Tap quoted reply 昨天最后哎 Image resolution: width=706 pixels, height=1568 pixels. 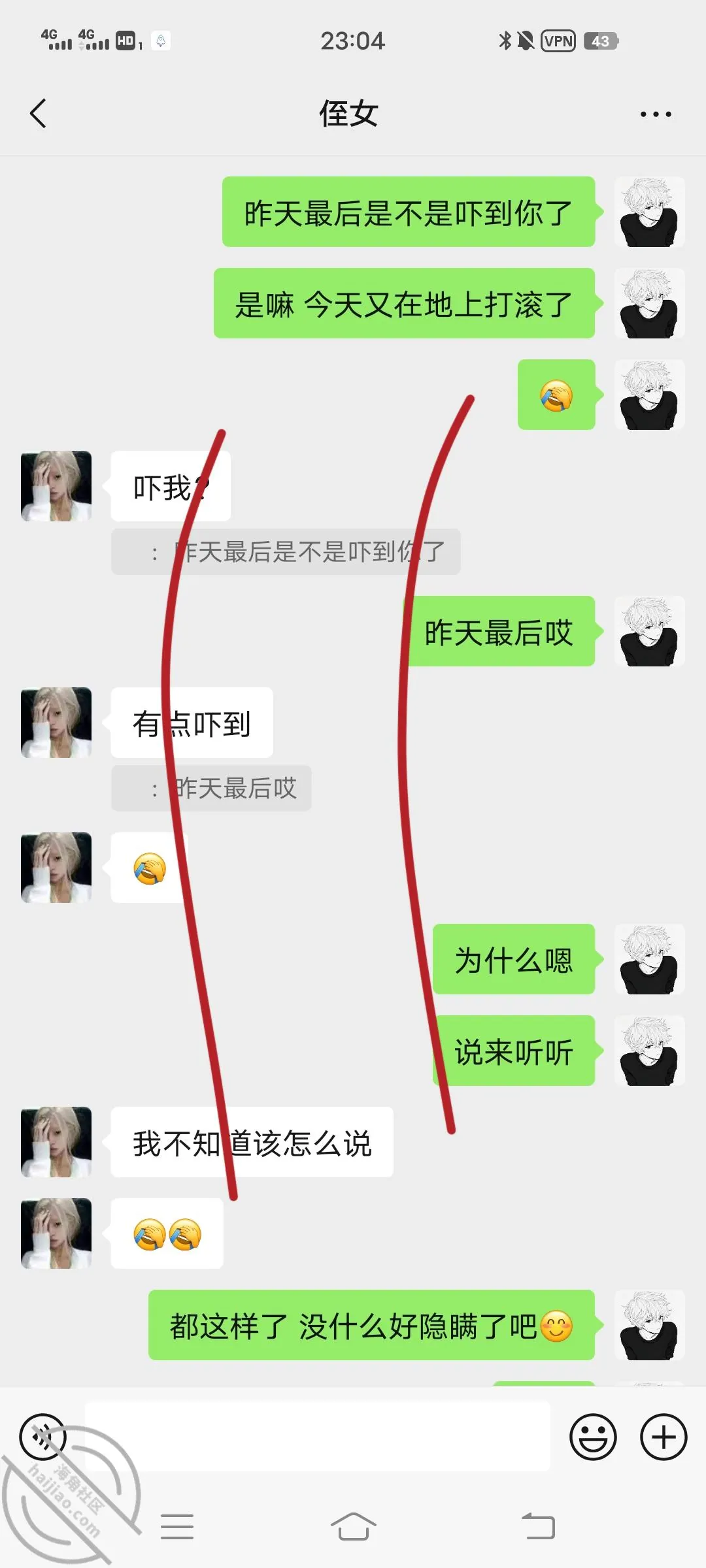click(211, 789)
